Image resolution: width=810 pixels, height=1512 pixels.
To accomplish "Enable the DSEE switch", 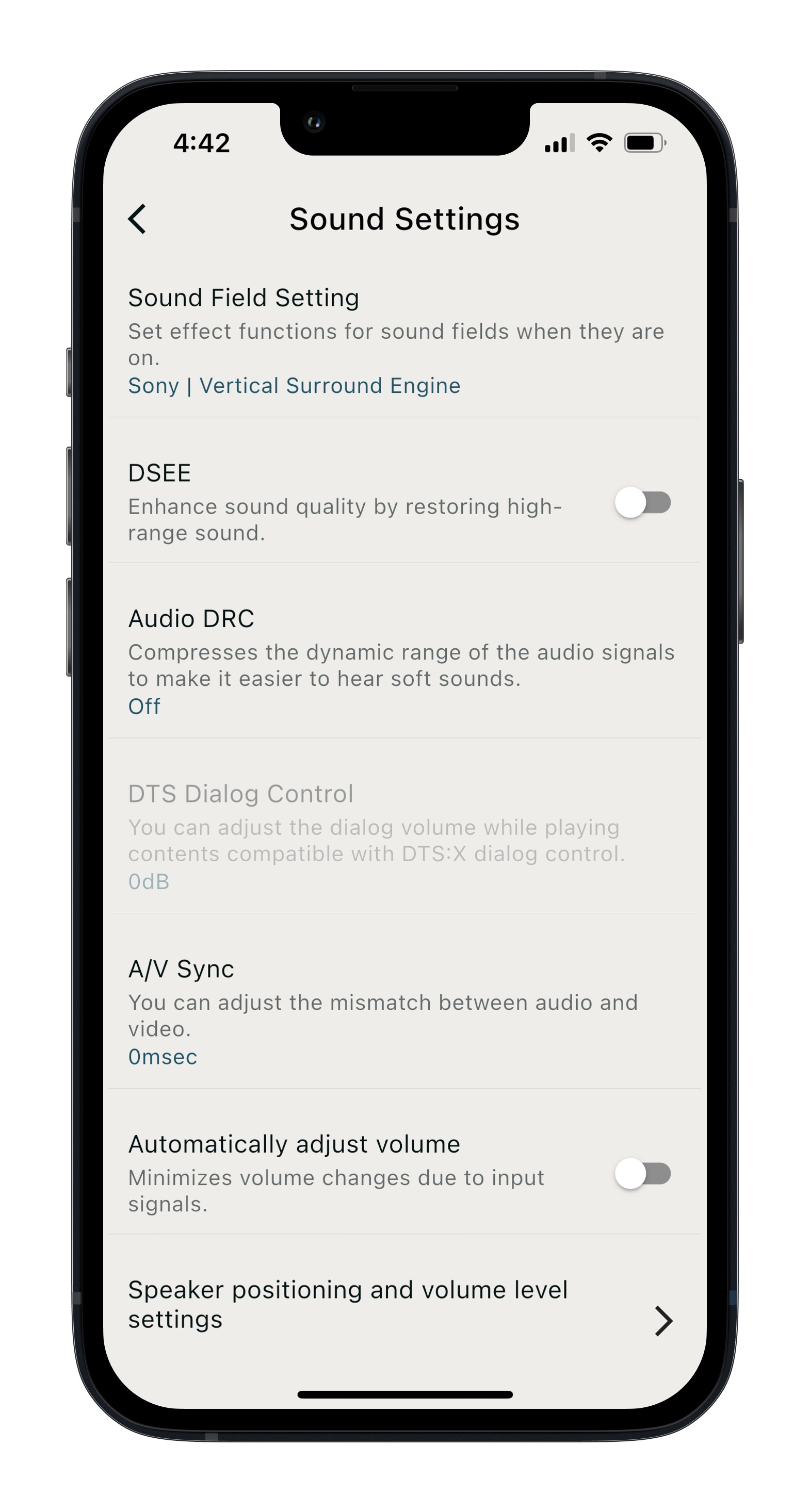I will click(x=643, y=502).
